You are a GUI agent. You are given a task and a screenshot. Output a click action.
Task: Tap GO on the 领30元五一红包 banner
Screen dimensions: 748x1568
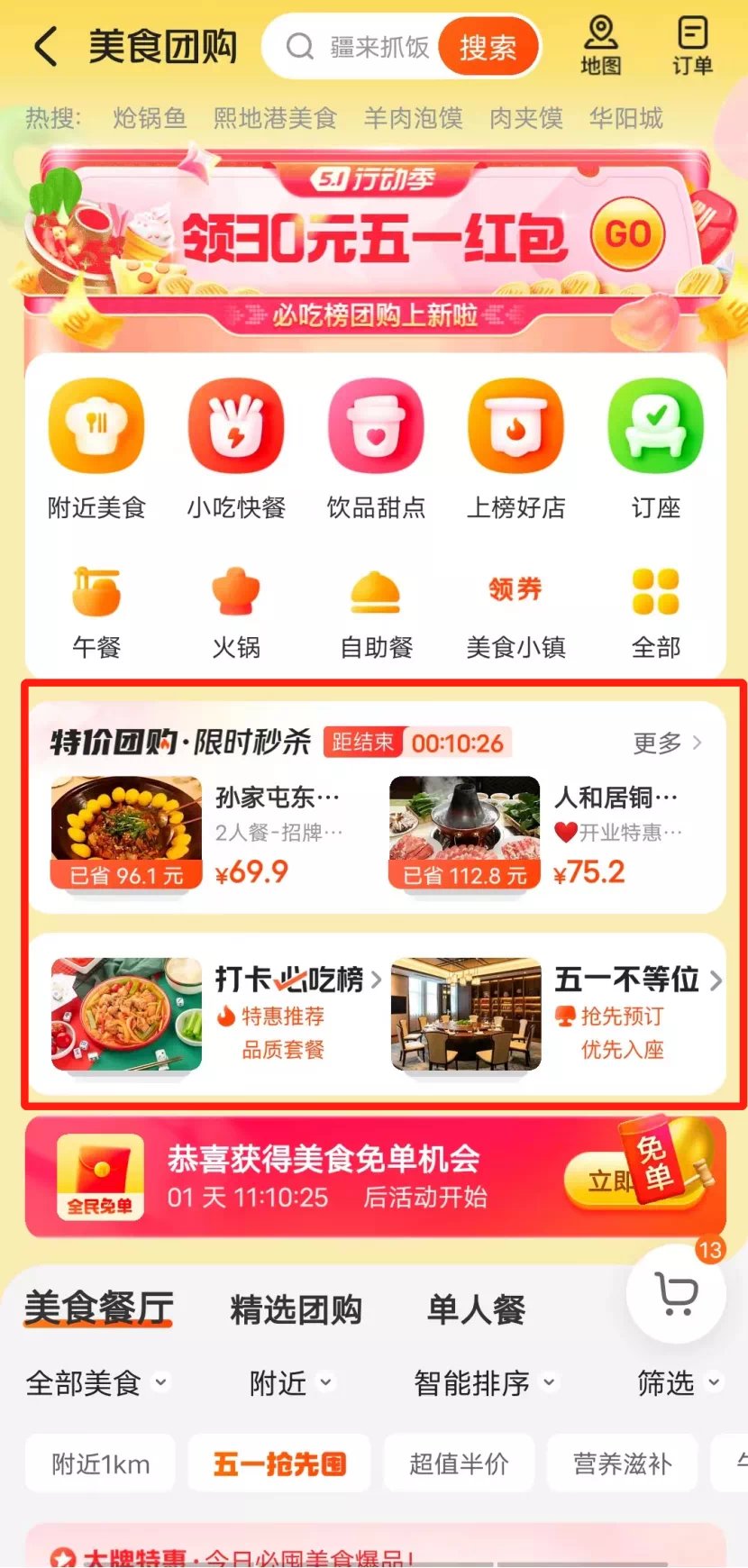pyautogui.click(x=627, y=235)
